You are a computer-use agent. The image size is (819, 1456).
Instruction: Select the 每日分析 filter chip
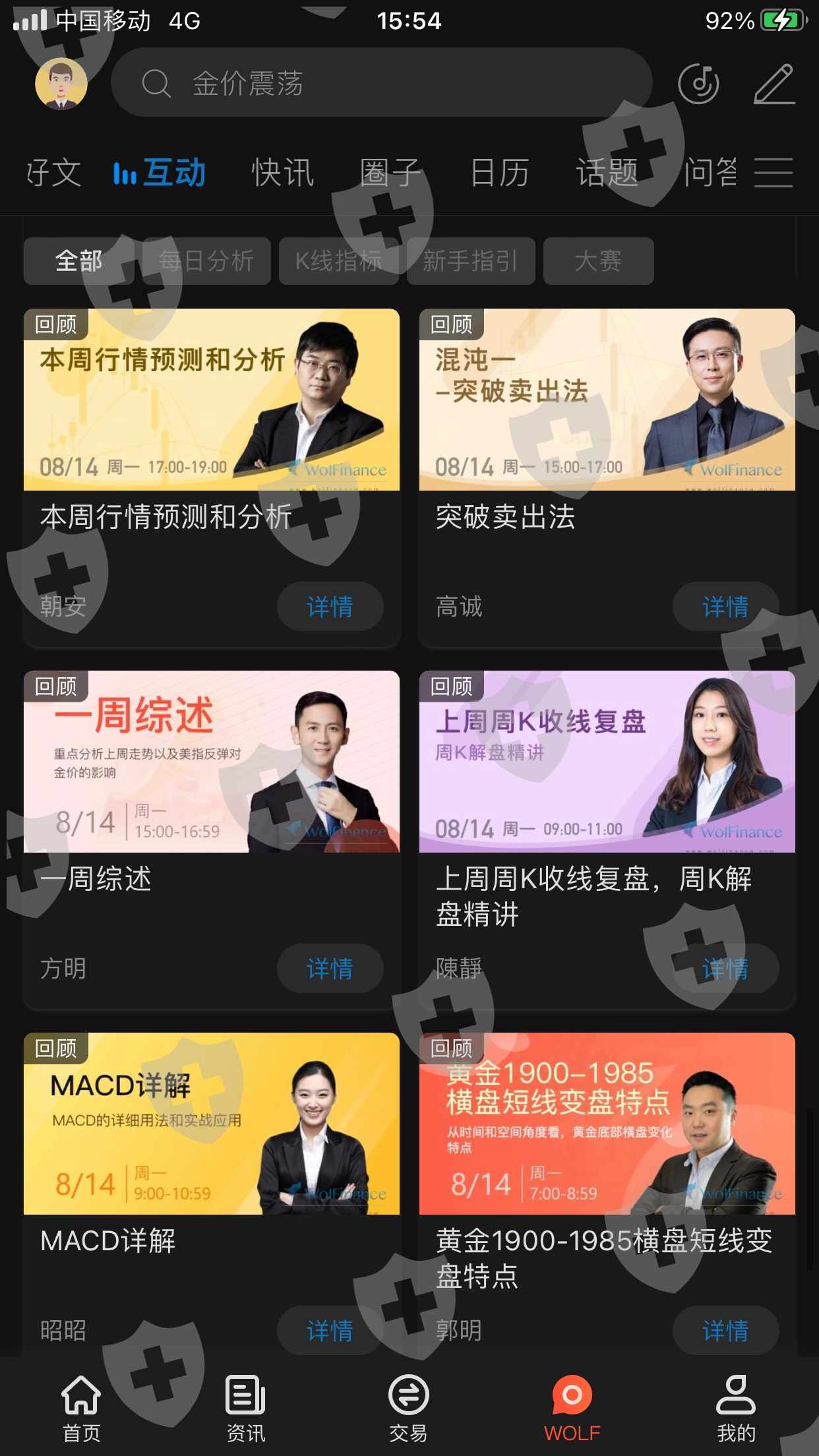point(206,261)
